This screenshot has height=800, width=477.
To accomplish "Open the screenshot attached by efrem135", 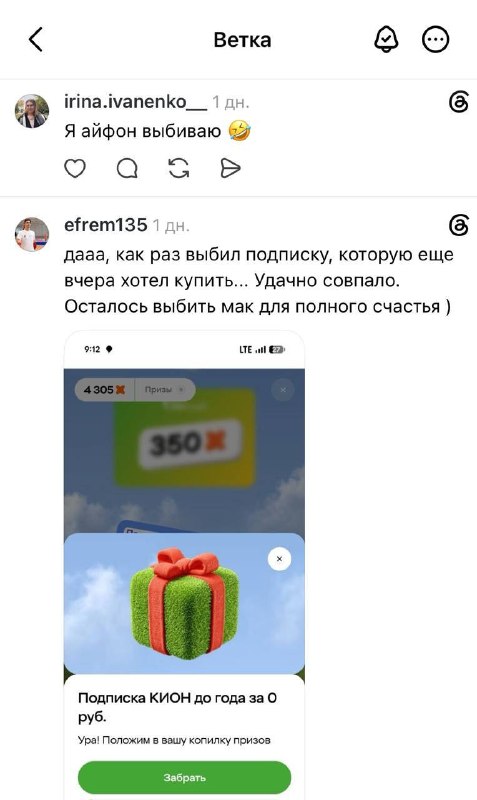I will click(184, 565).
